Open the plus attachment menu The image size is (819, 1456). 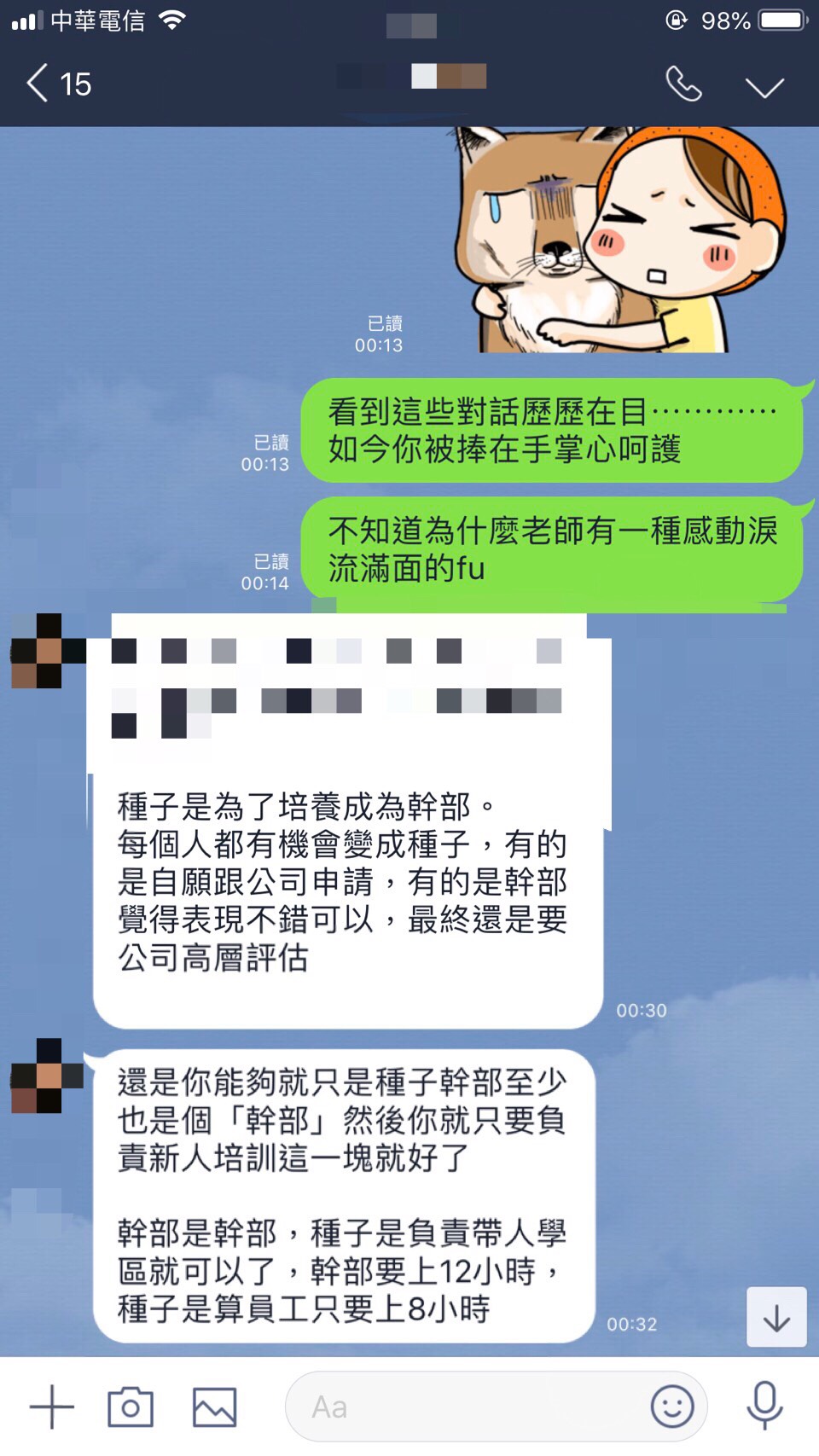click(x=52, y=1407)
